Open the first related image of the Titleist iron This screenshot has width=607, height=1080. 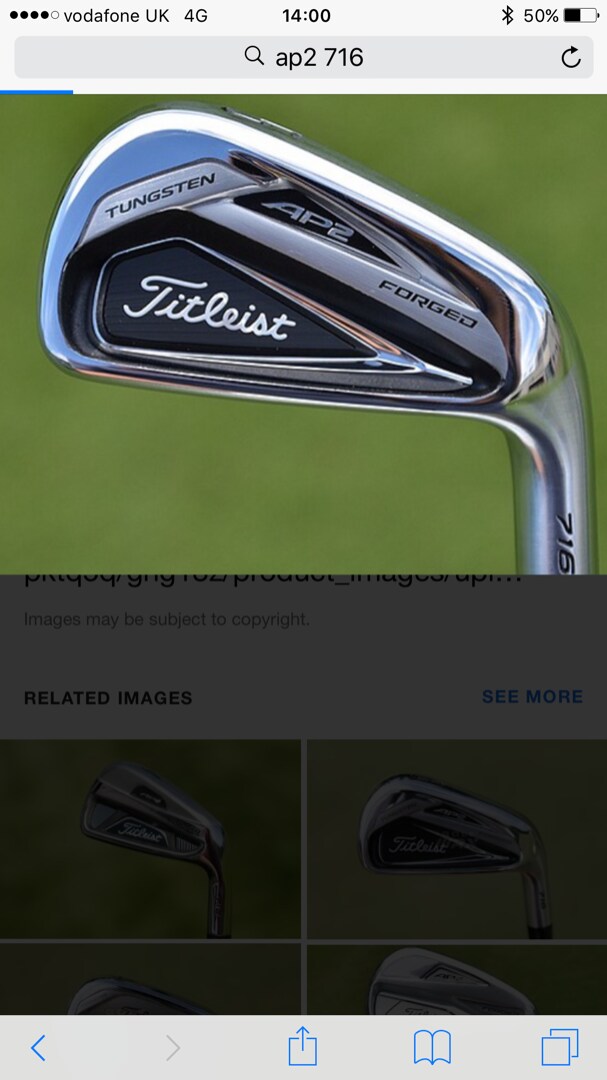tap(150, 838)
